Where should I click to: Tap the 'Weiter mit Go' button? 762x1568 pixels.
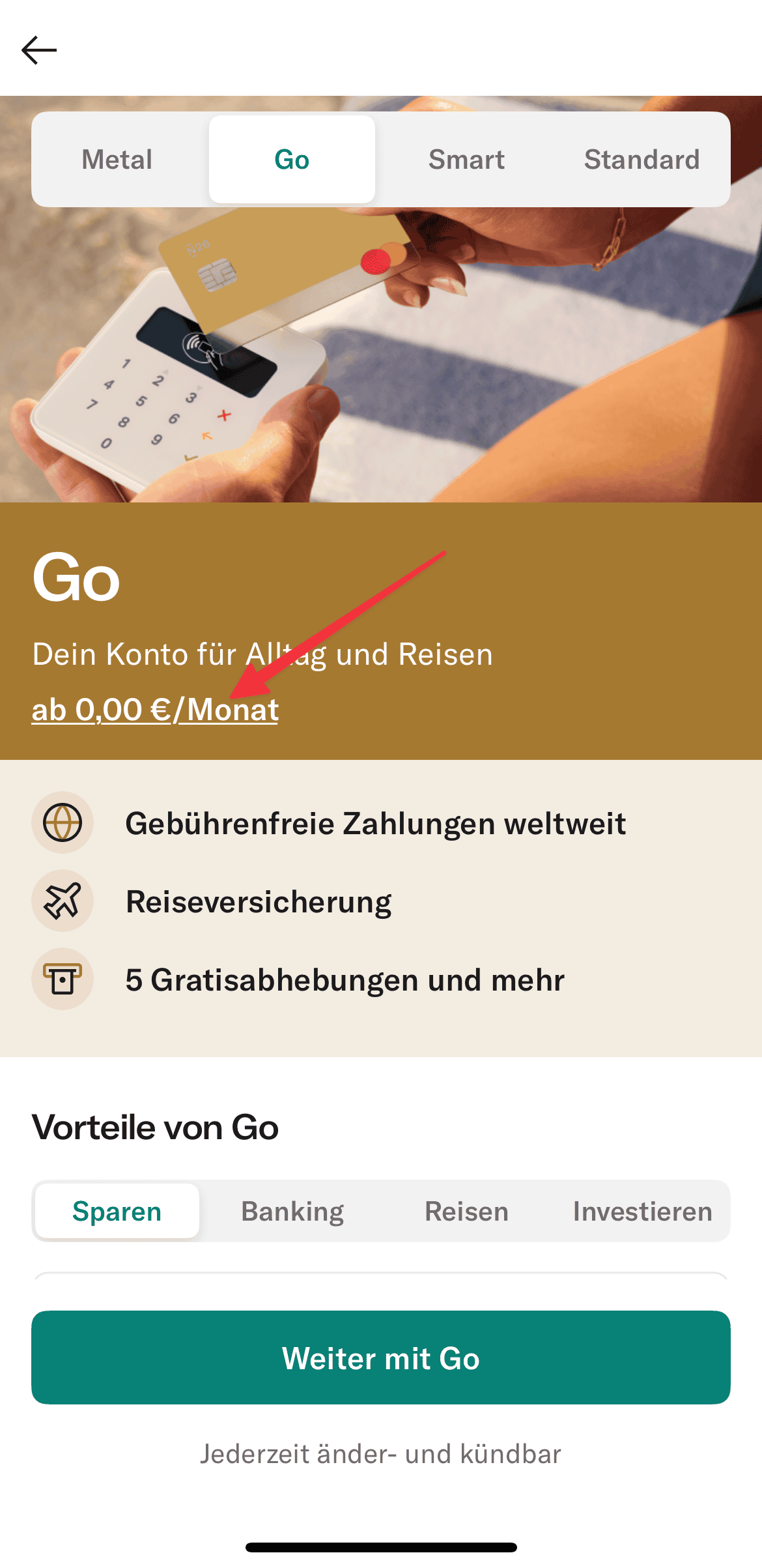[x=381, y=1358]
